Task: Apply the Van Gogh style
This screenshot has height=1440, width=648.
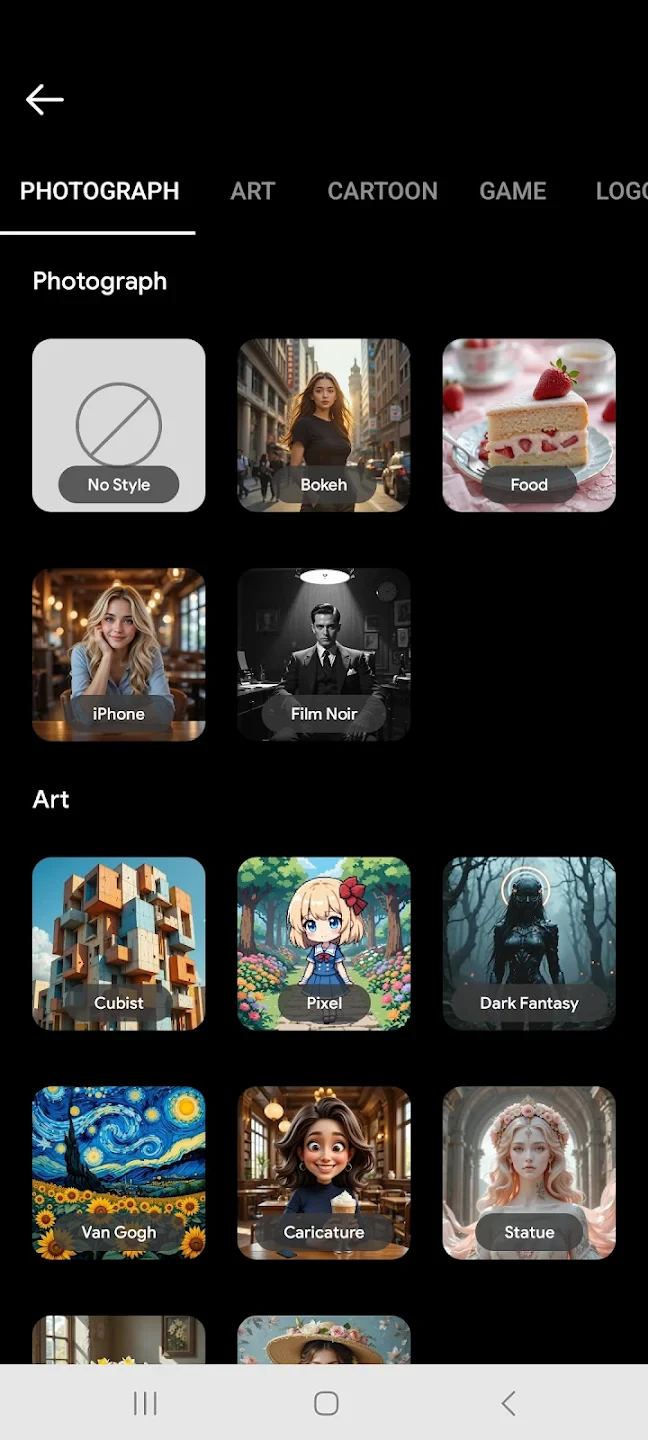Action: tap(119, 1173)
